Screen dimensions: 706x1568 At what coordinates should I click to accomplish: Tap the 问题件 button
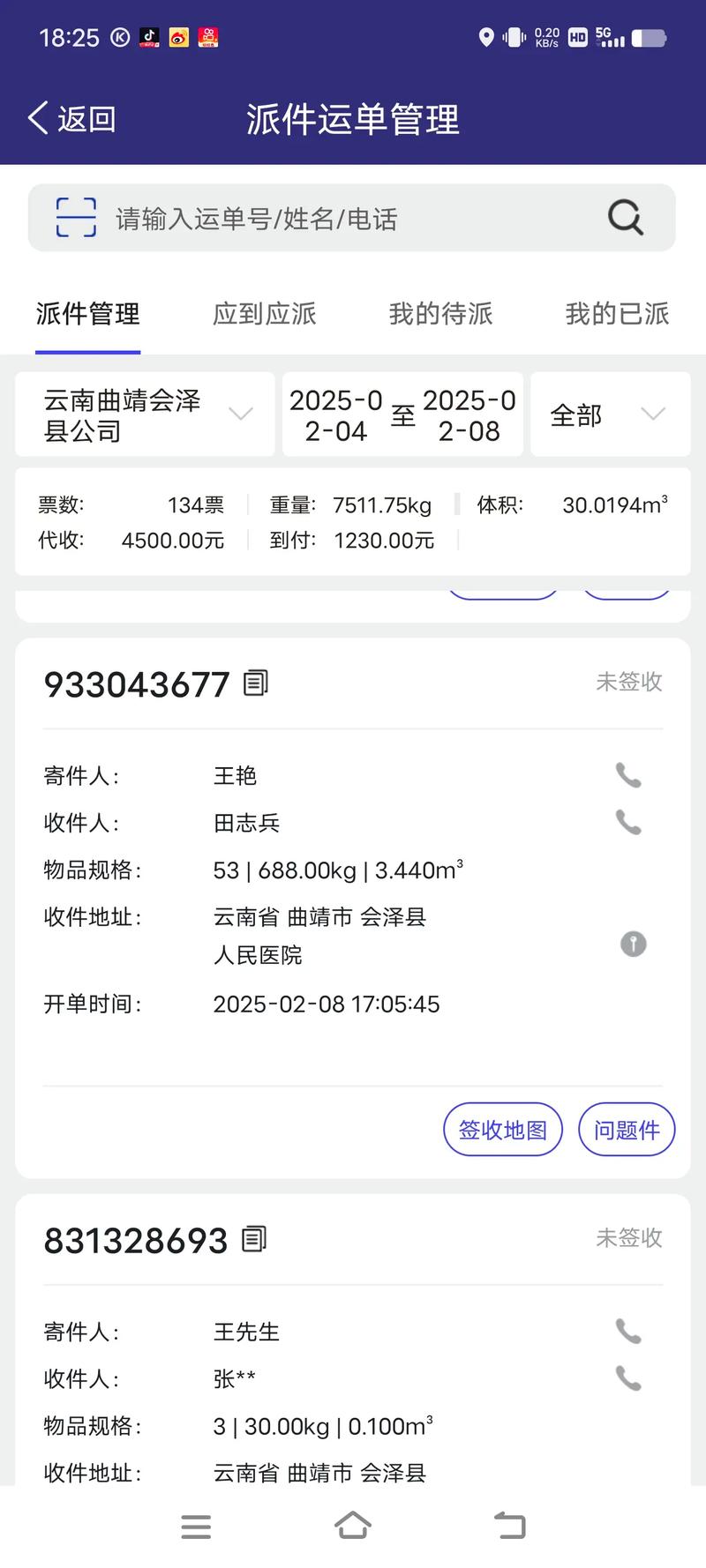click(627, 1129)
